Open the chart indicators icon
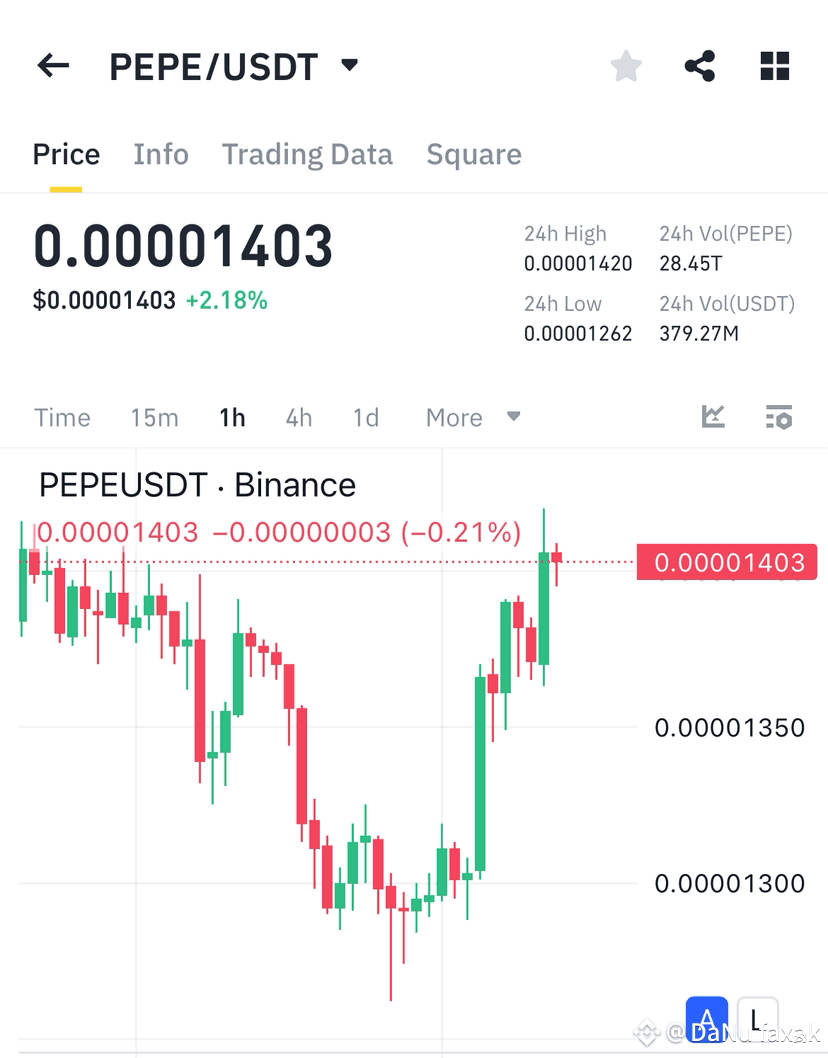 pos(713,417)
